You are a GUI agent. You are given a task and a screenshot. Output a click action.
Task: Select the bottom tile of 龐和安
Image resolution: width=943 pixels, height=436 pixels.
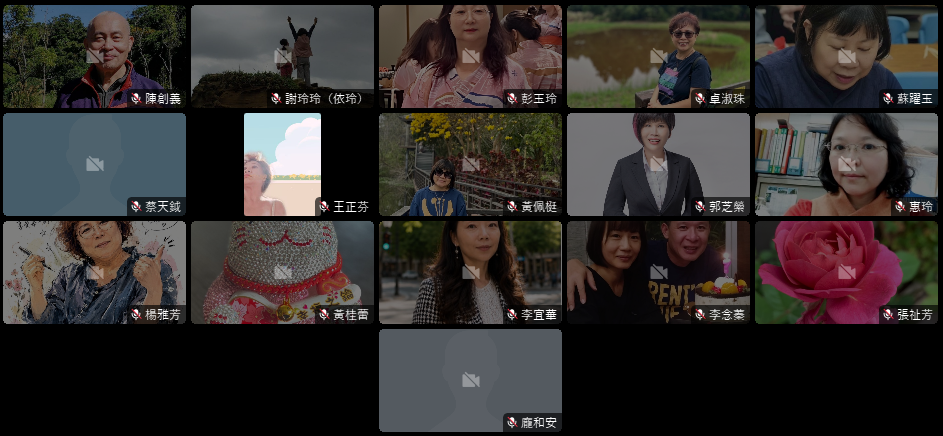(x=470, y=380)
